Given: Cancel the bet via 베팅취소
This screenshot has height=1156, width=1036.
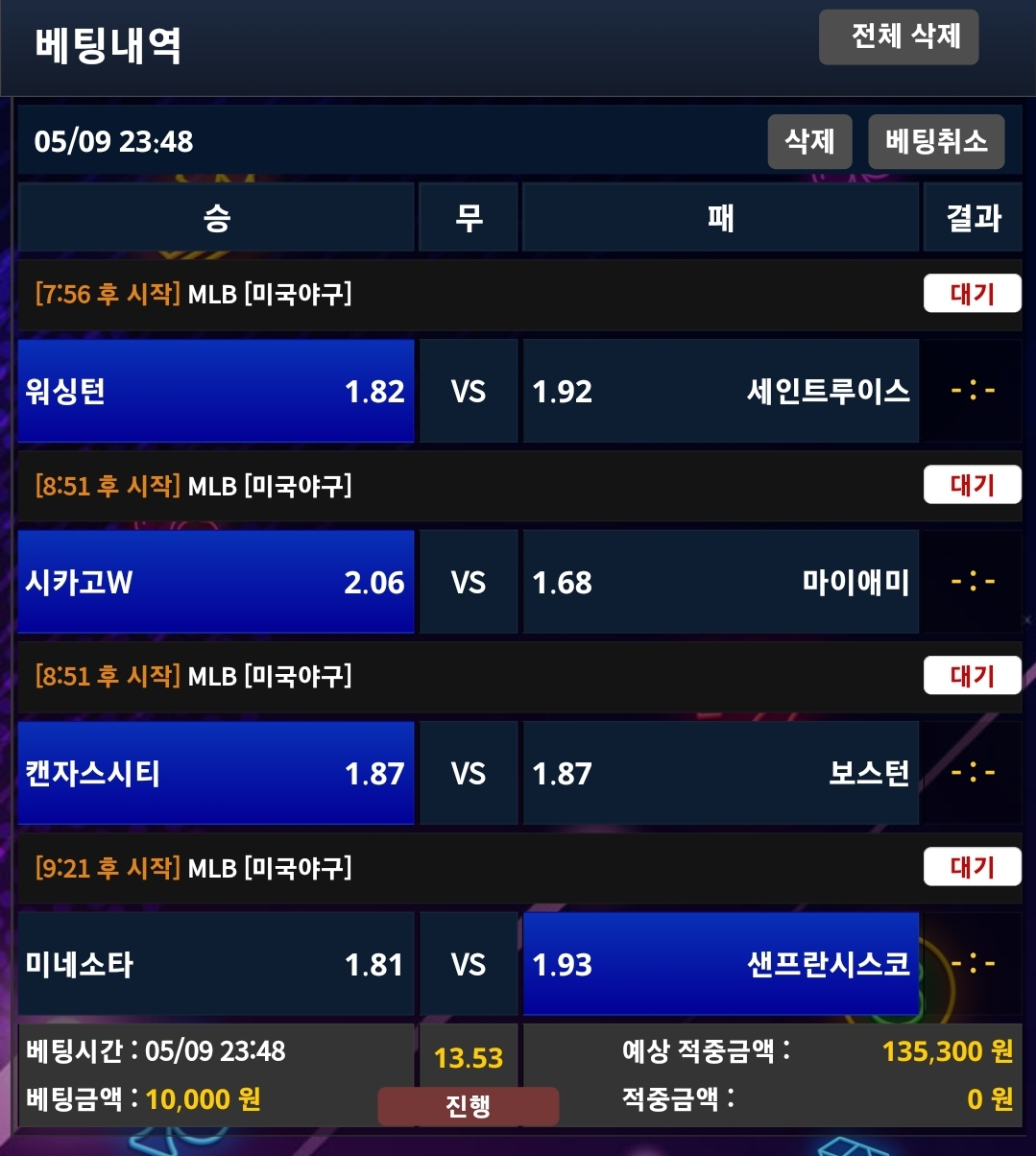Looking at the screenshot, I should click(x=935, y=142).
